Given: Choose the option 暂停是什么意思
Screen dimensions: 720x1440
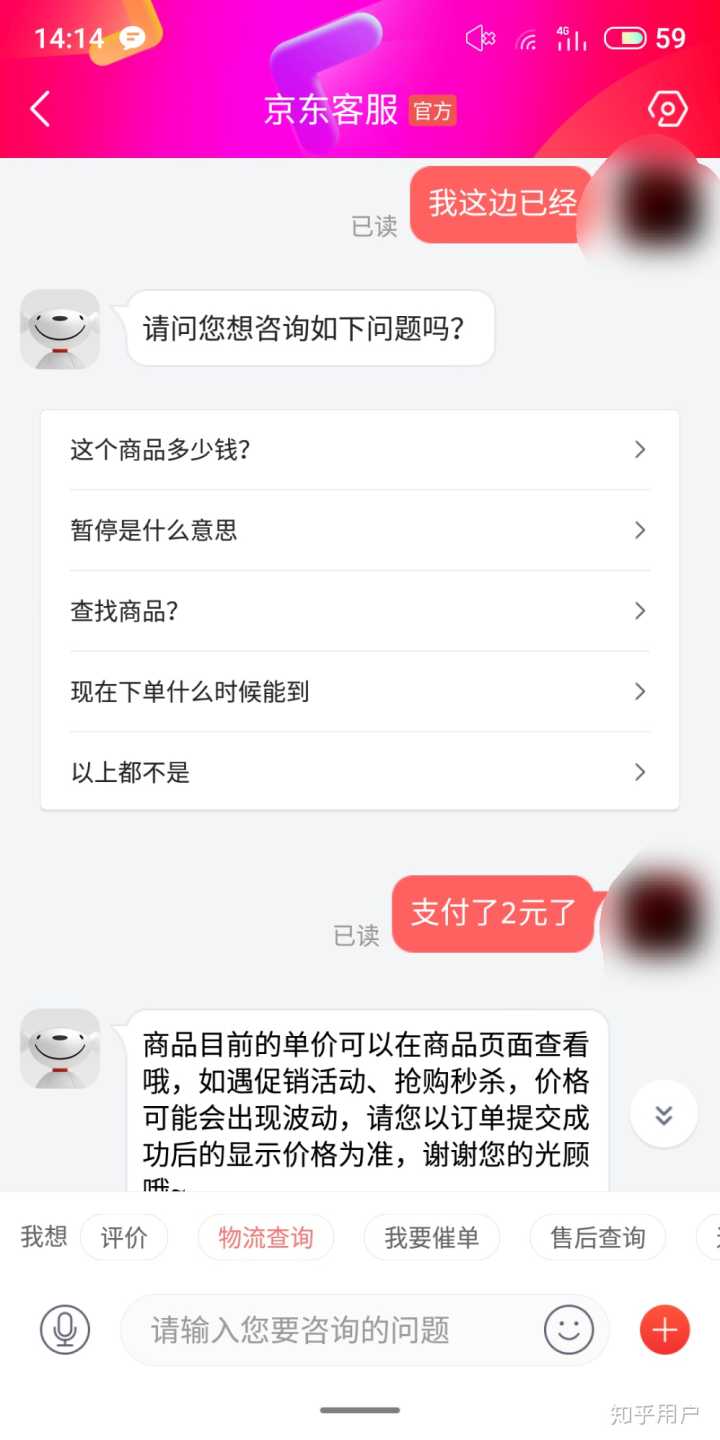Looking at the screenshot, I should click(360, 530).
